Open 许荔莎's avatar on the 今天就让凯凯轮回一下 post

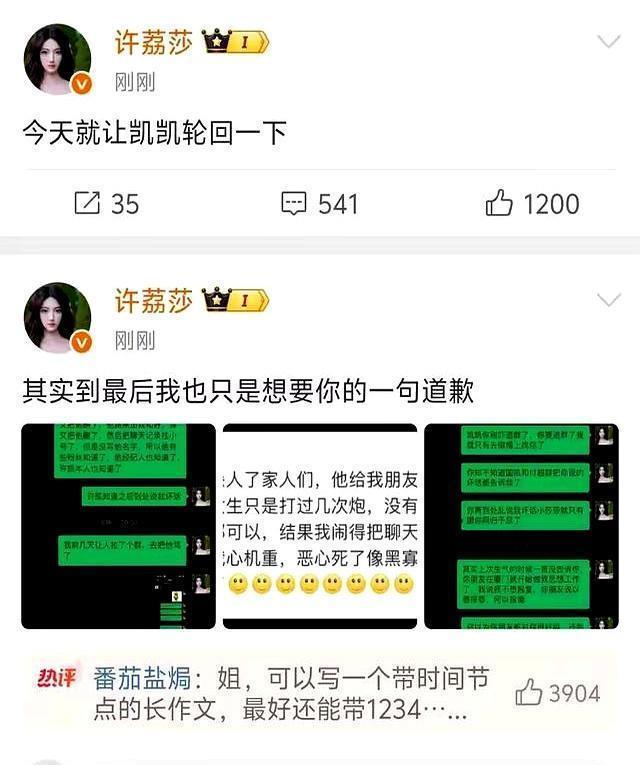point(58,60)
